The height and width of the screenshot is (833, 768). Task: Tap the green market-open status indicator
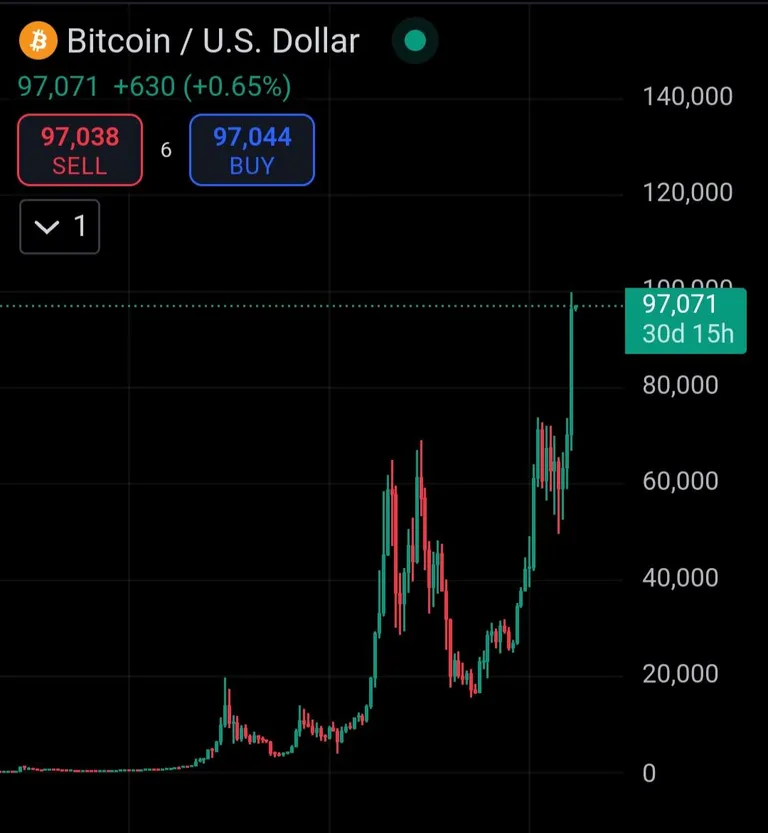(x=414, y=43)
